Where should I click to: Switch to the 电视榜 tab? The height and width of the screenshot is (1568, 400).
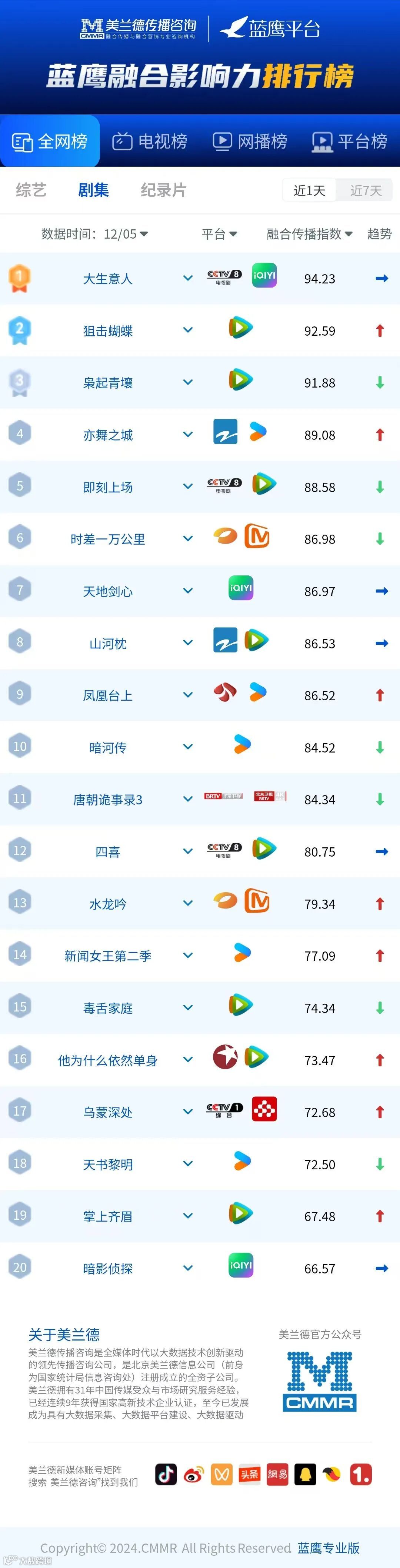click(x=150, y=141)
